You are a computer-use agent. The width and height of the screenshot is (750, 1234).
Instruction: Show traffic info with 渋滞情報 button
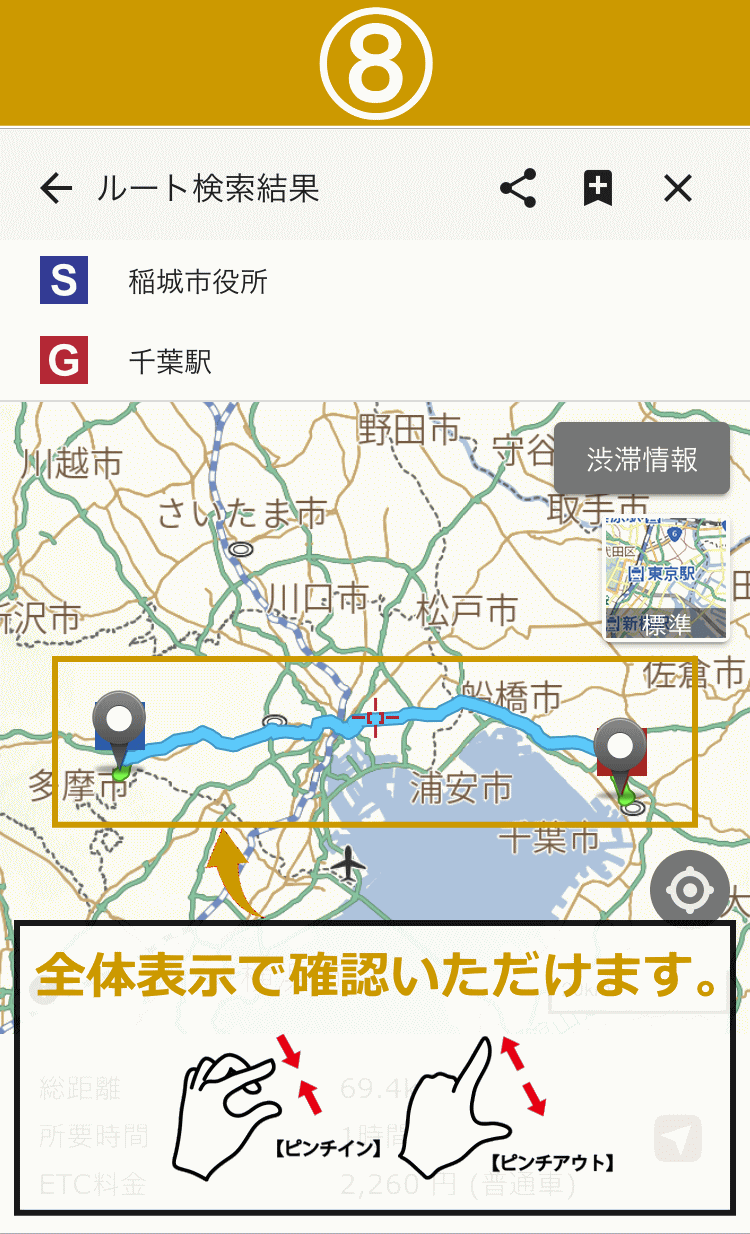point(642,459)
